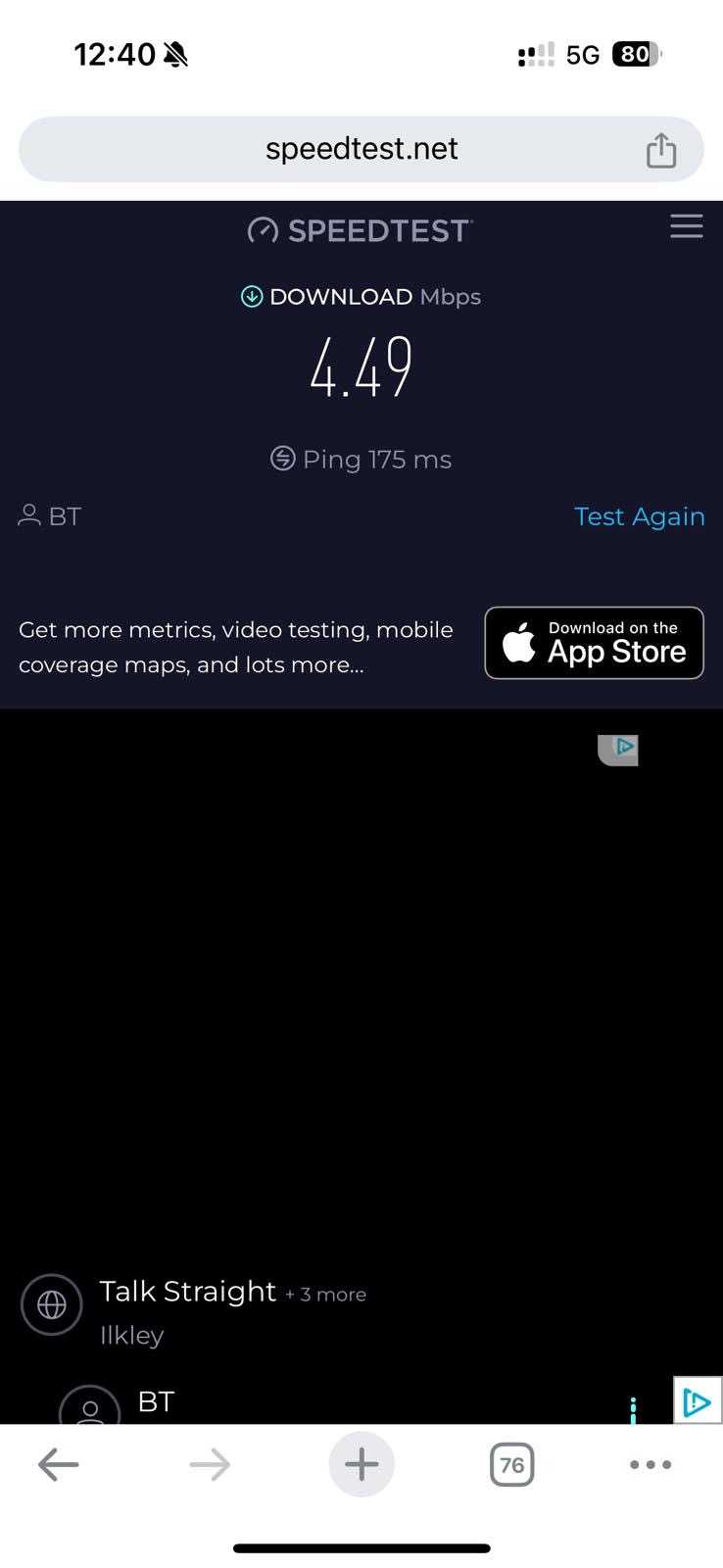The height and width of the screenshot is (1568, 723).
Task: Open the browser's three-dot menu
Action: point(651,1465)
